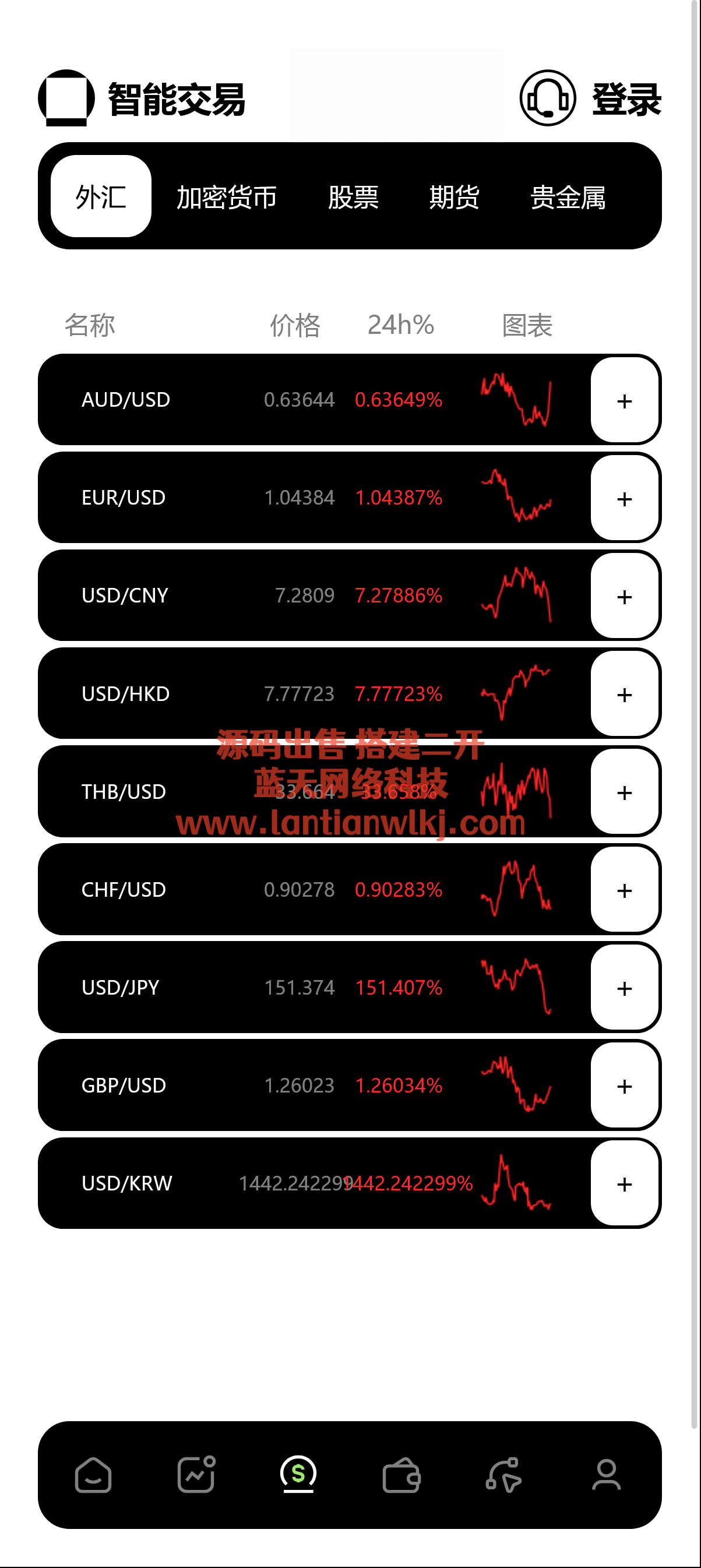
Task: Open the chart icon in bottom navigation
Action: [x=196, y=1475]
